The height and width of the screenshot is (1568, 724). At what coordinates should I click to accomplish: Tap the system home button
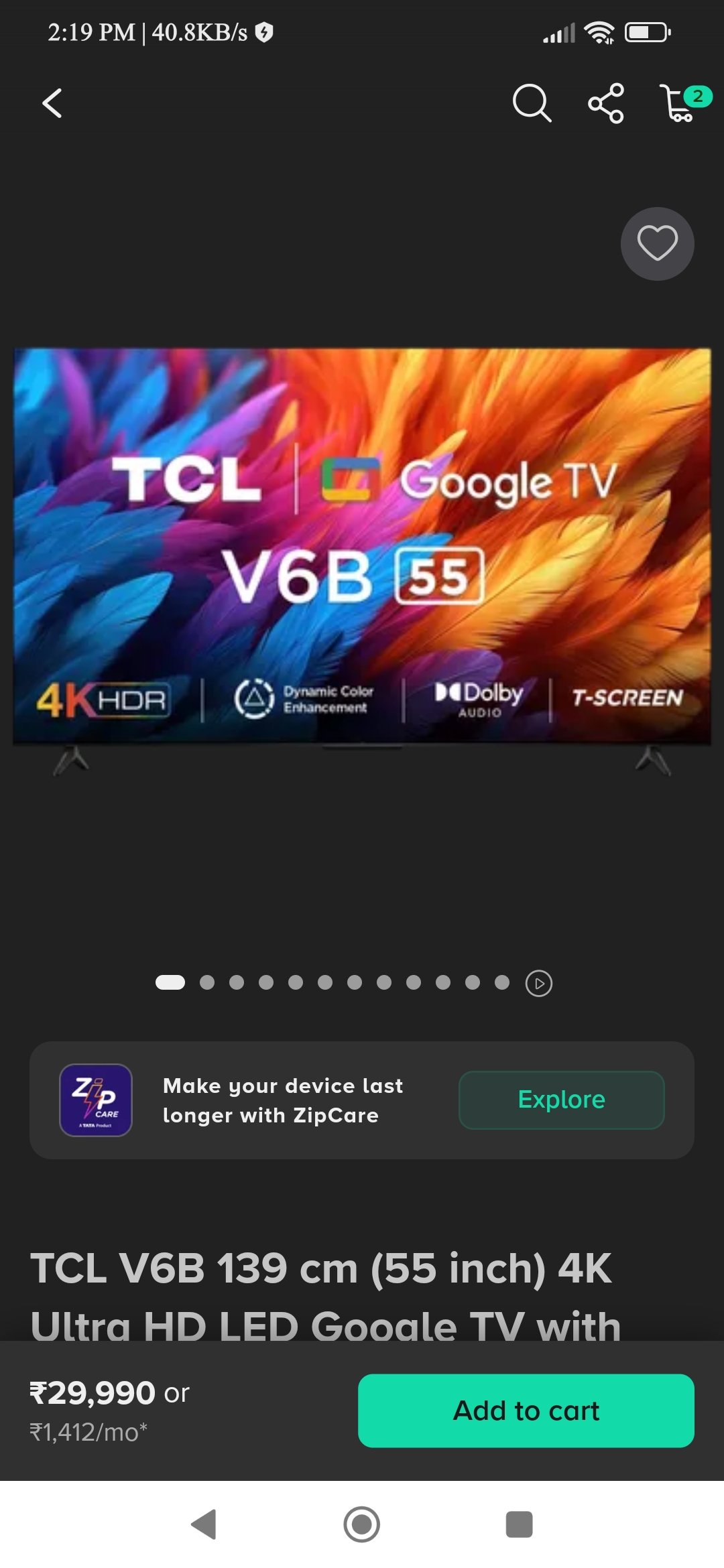click(x=362, y=1524)
